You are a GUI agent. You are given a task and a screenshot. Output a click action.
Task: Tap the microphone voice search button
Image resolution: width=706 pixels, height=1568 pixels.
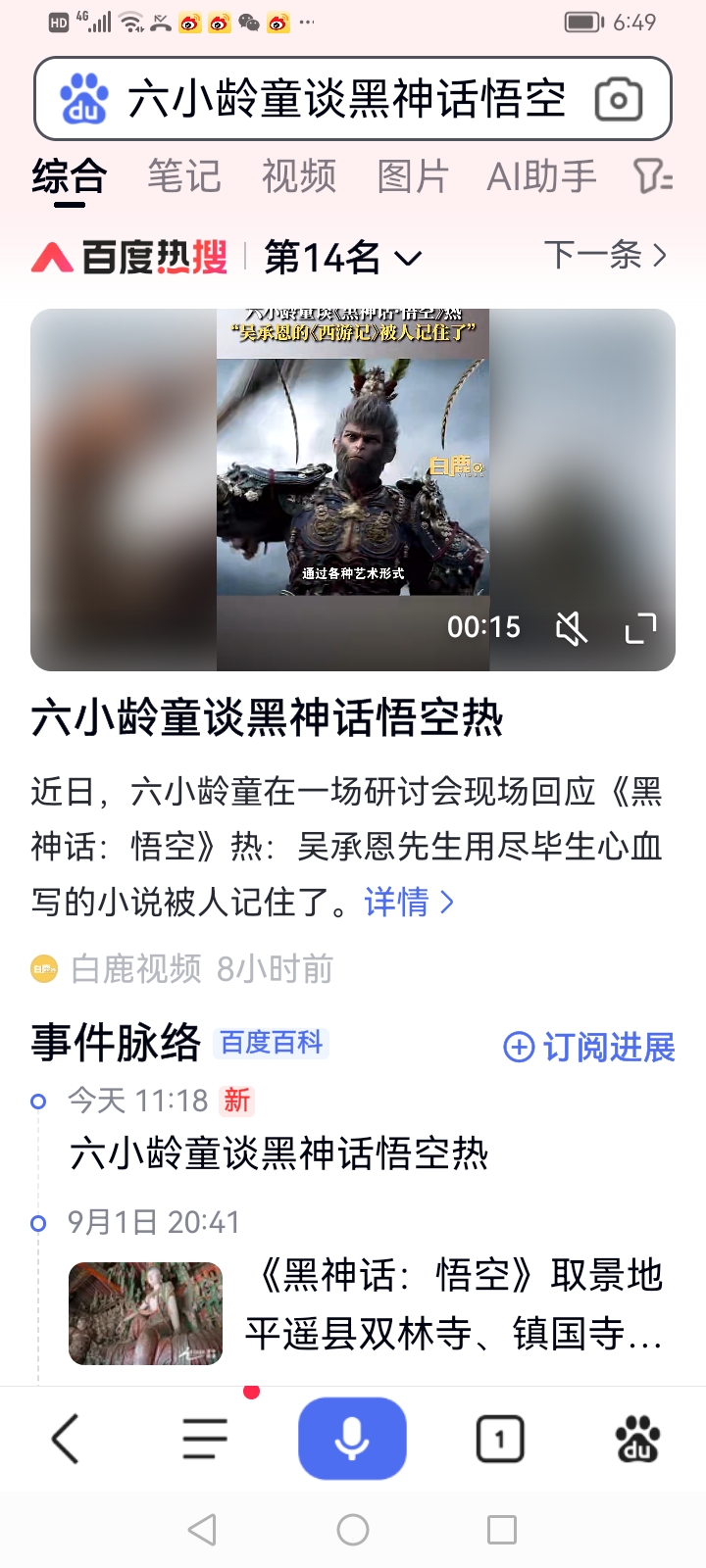click(352, 1437)
